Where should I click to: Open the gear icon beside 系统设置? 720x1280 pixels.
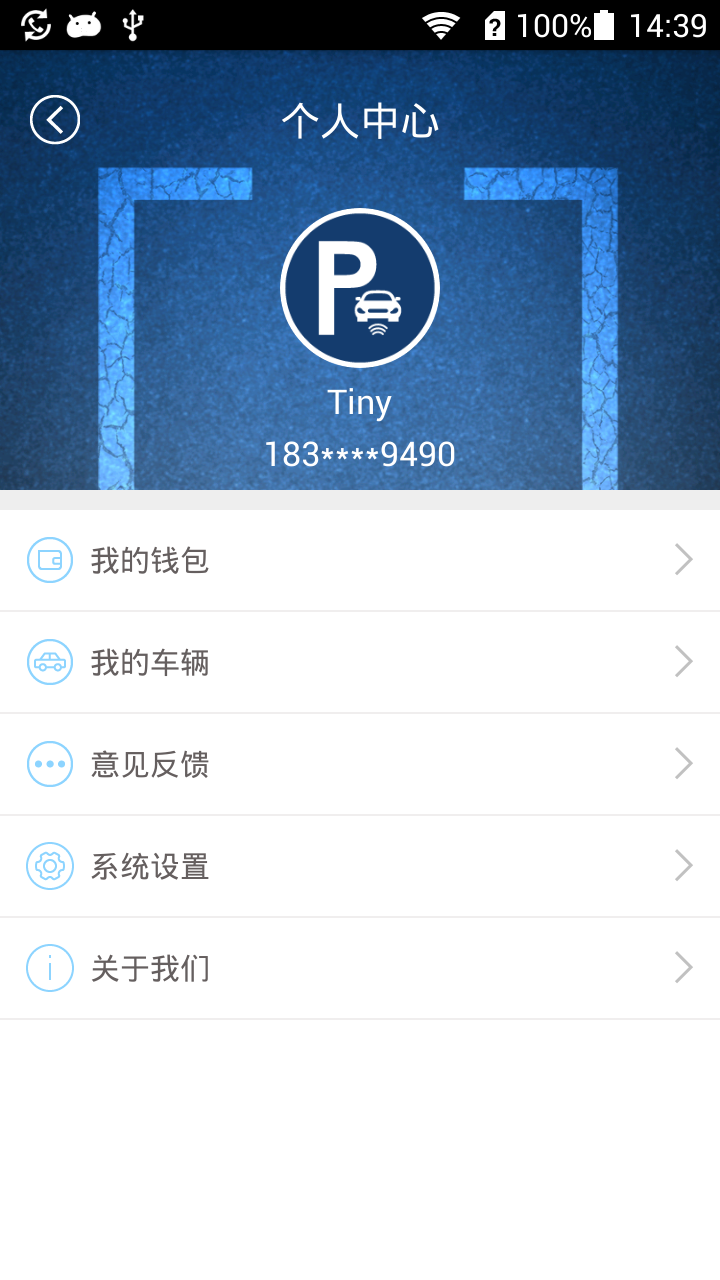coord(49,866)
